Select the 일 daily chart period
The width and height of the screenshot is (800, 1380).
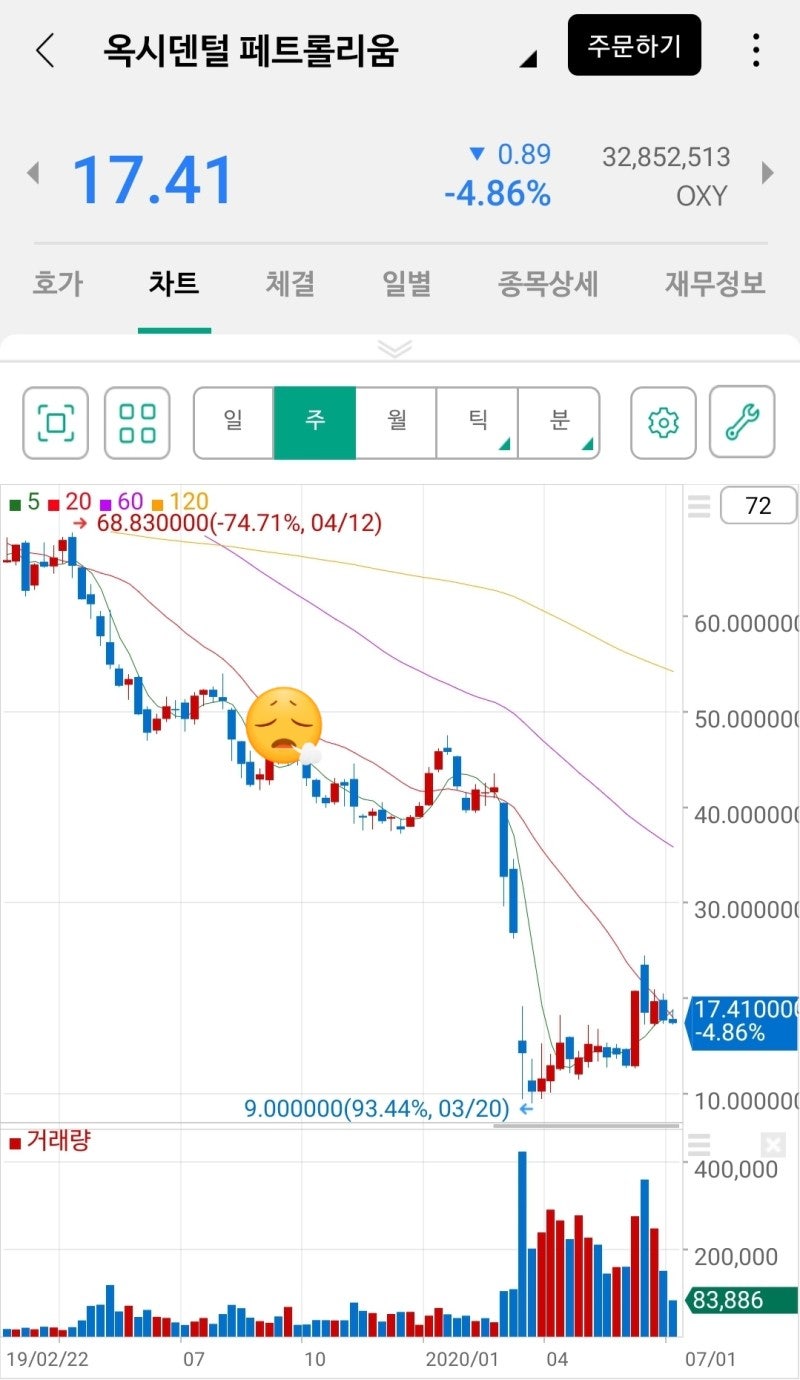(233, 422)
